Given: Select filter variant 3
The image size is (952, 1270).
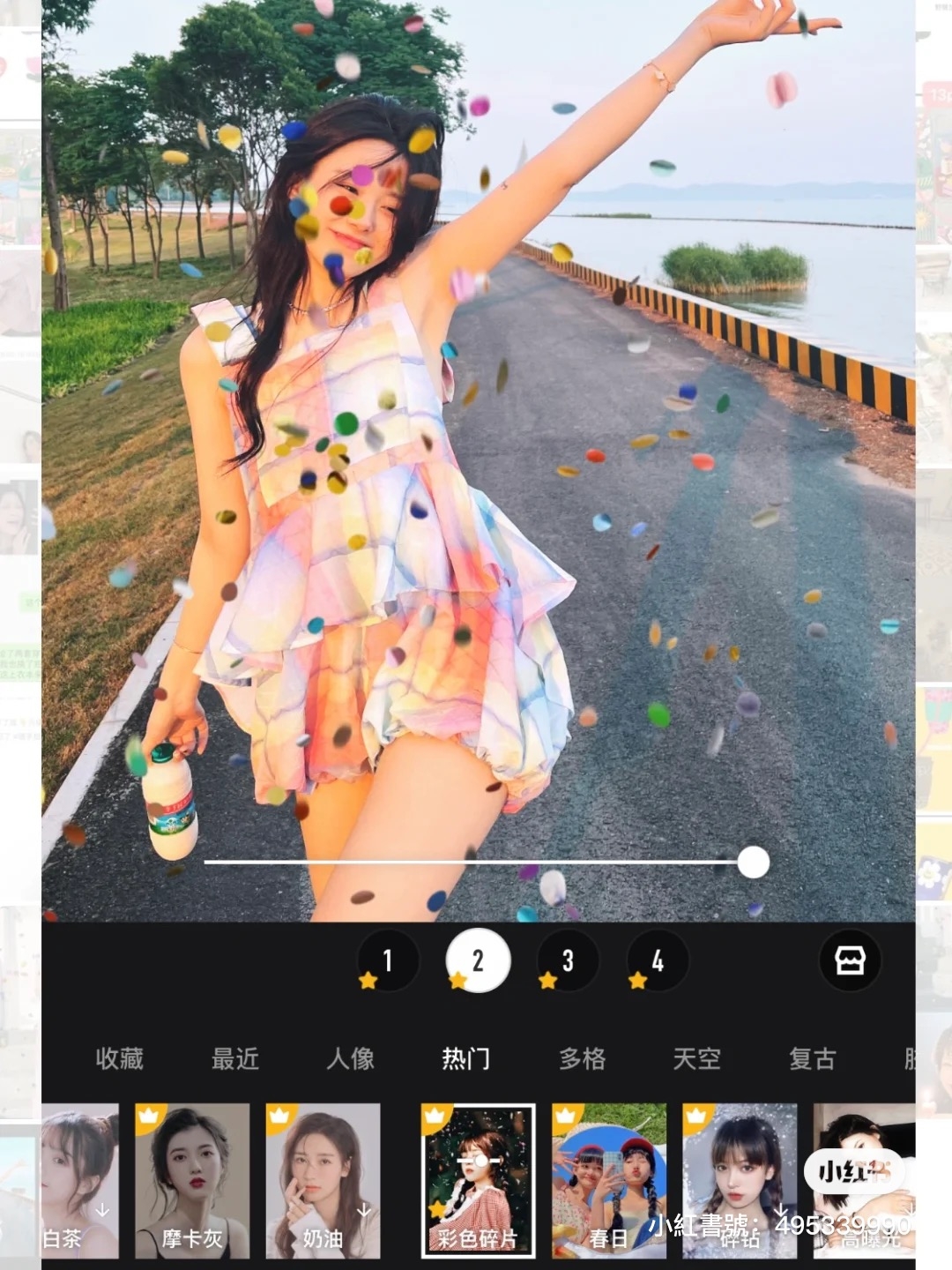Looking at the screenshot, I should tap(568, 960).
